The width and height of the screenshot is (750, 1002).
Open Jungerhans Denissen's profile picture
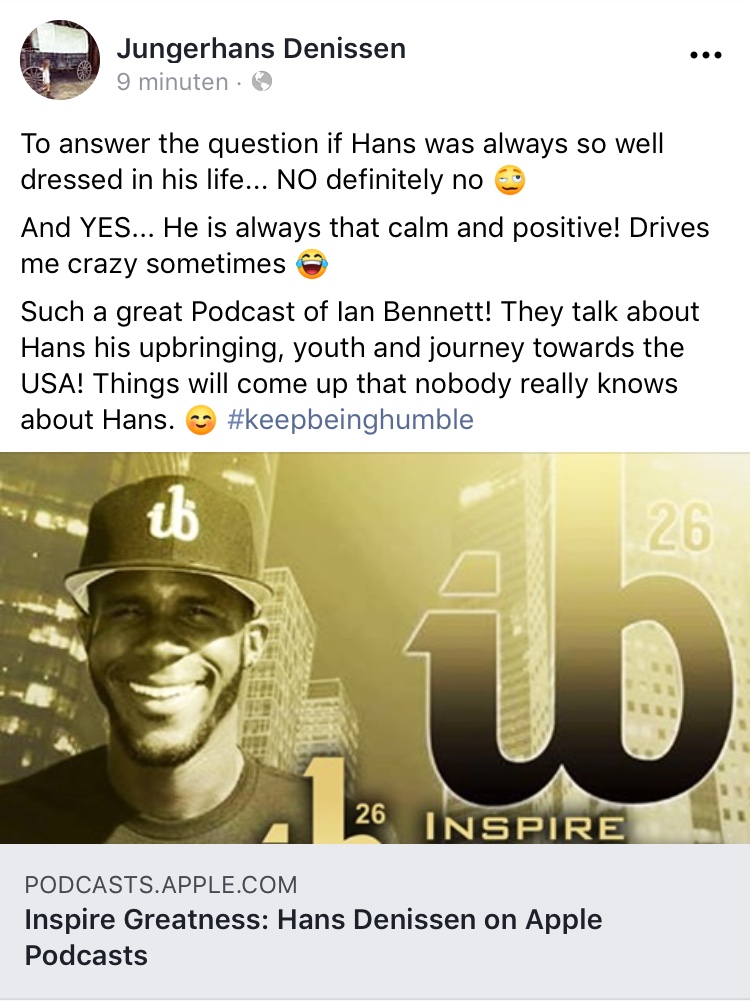coord(60,60)
